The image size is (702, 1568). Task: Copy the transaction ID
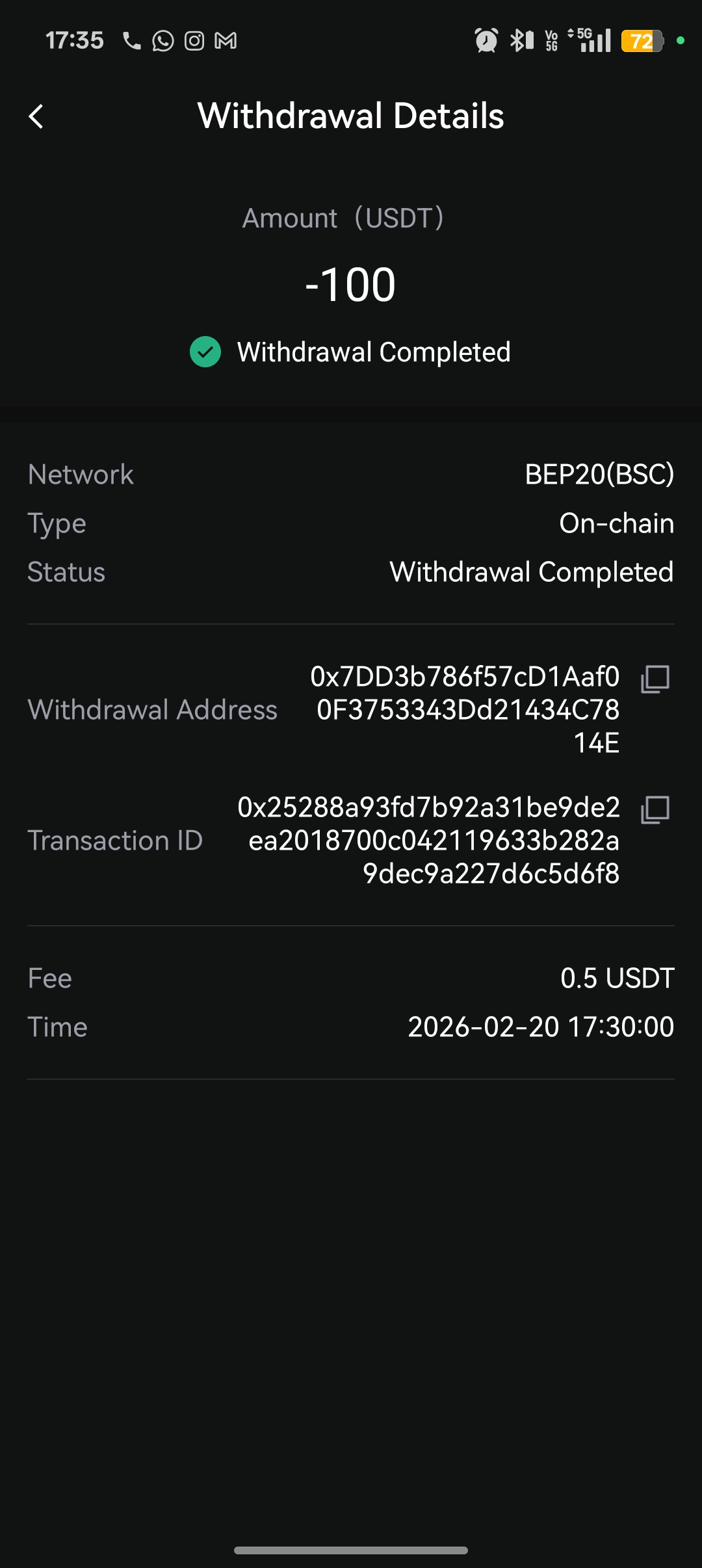[x=655, y=810]
